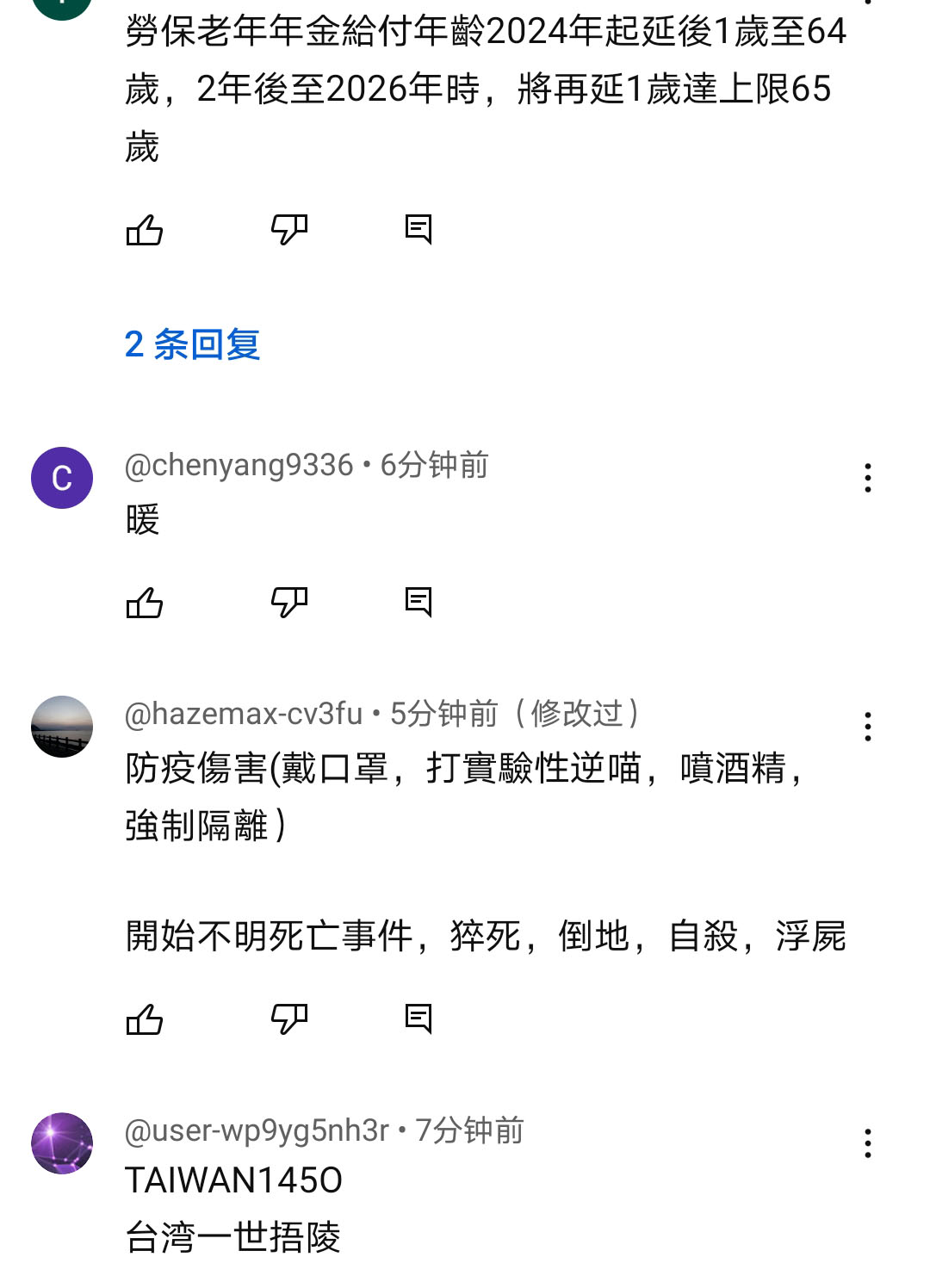The height and width of the screenshot is (1288, 930).
Task: Open reply box for the pension comment
Action: pyautogui.click(x=419, y=229)
